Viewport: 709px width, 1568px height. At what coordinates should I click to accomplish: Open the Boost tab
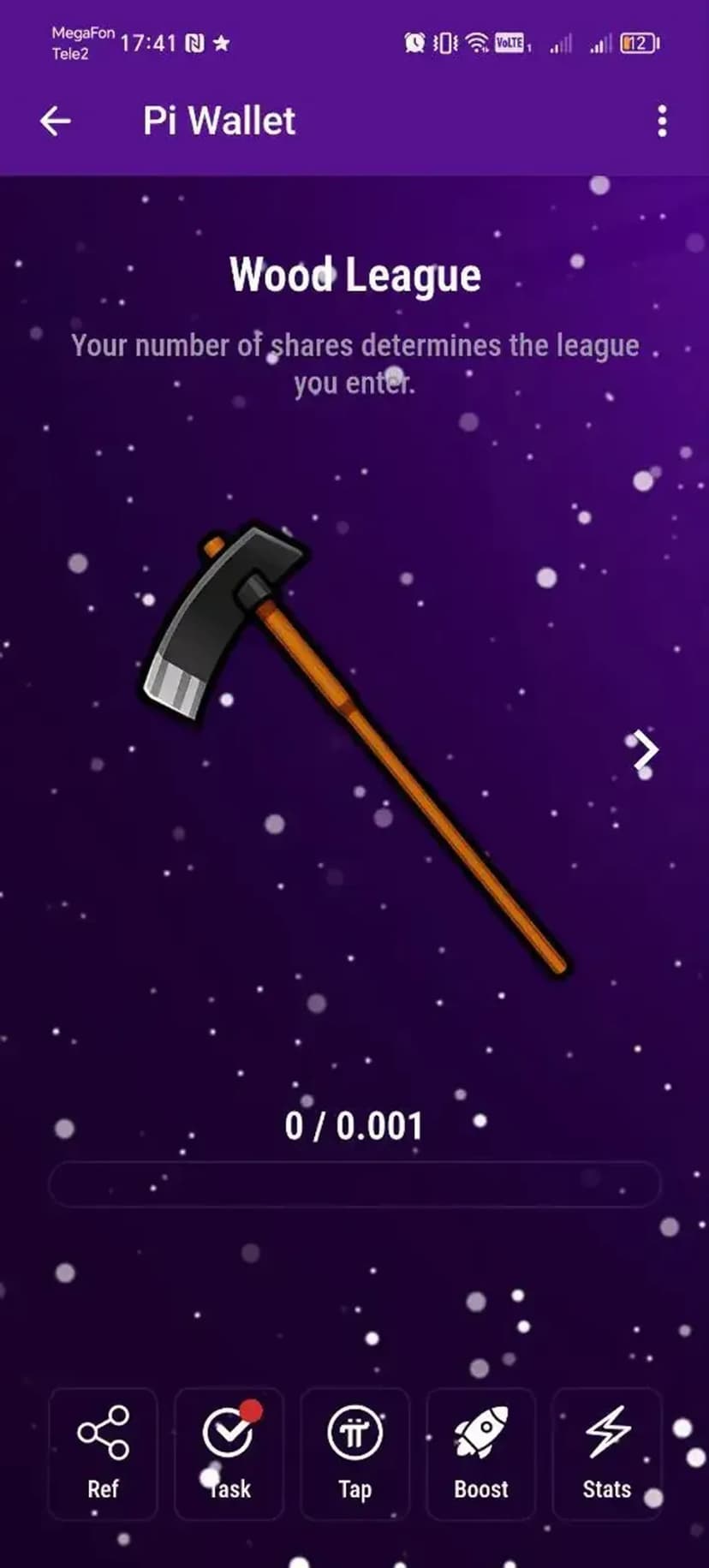click(x=480, y=1452)
